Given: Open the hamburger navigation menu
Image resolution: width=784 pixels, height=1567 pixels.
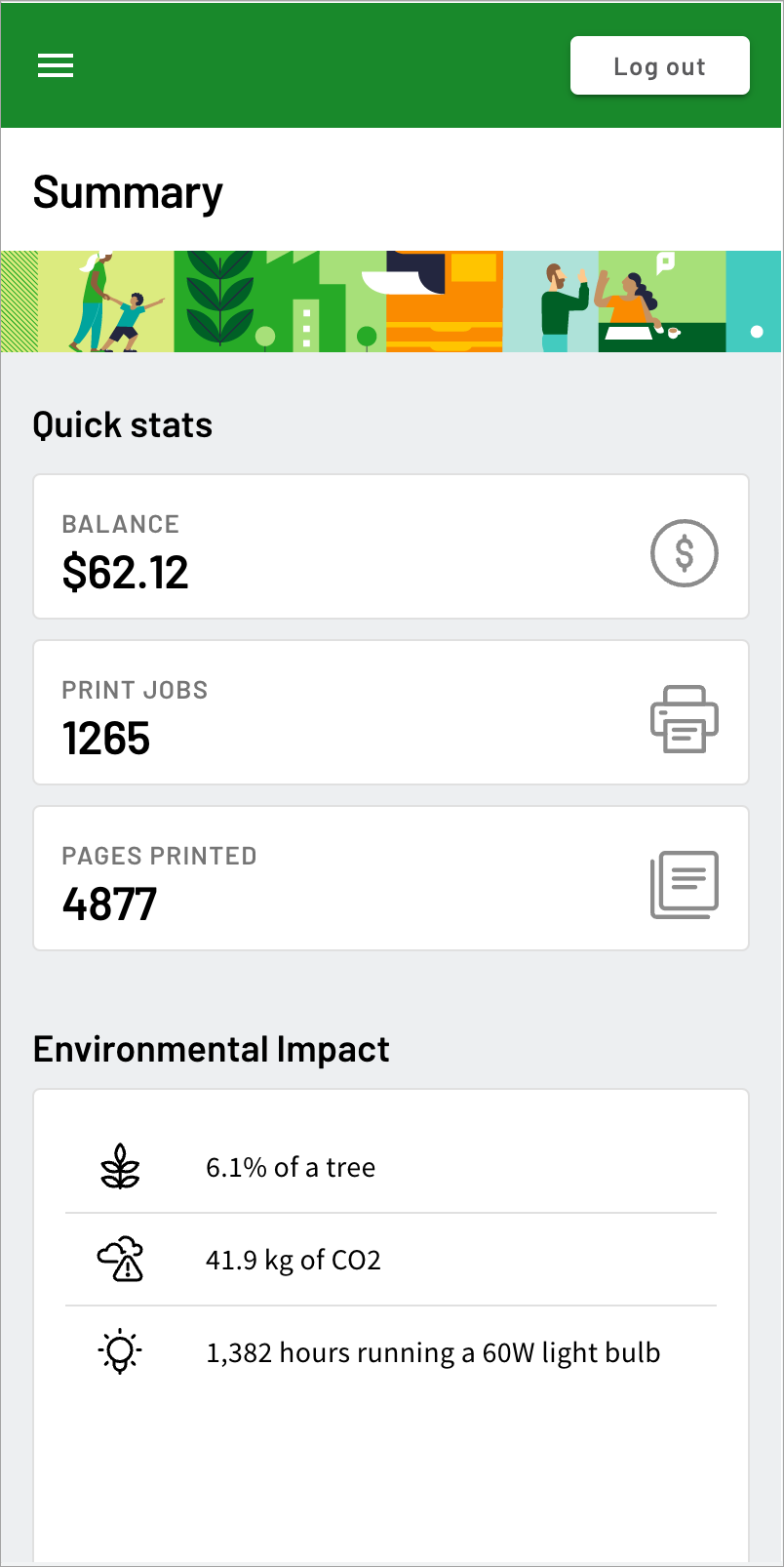Looking at the screenshot, I should pyautogui.click(x=56, y=65).
